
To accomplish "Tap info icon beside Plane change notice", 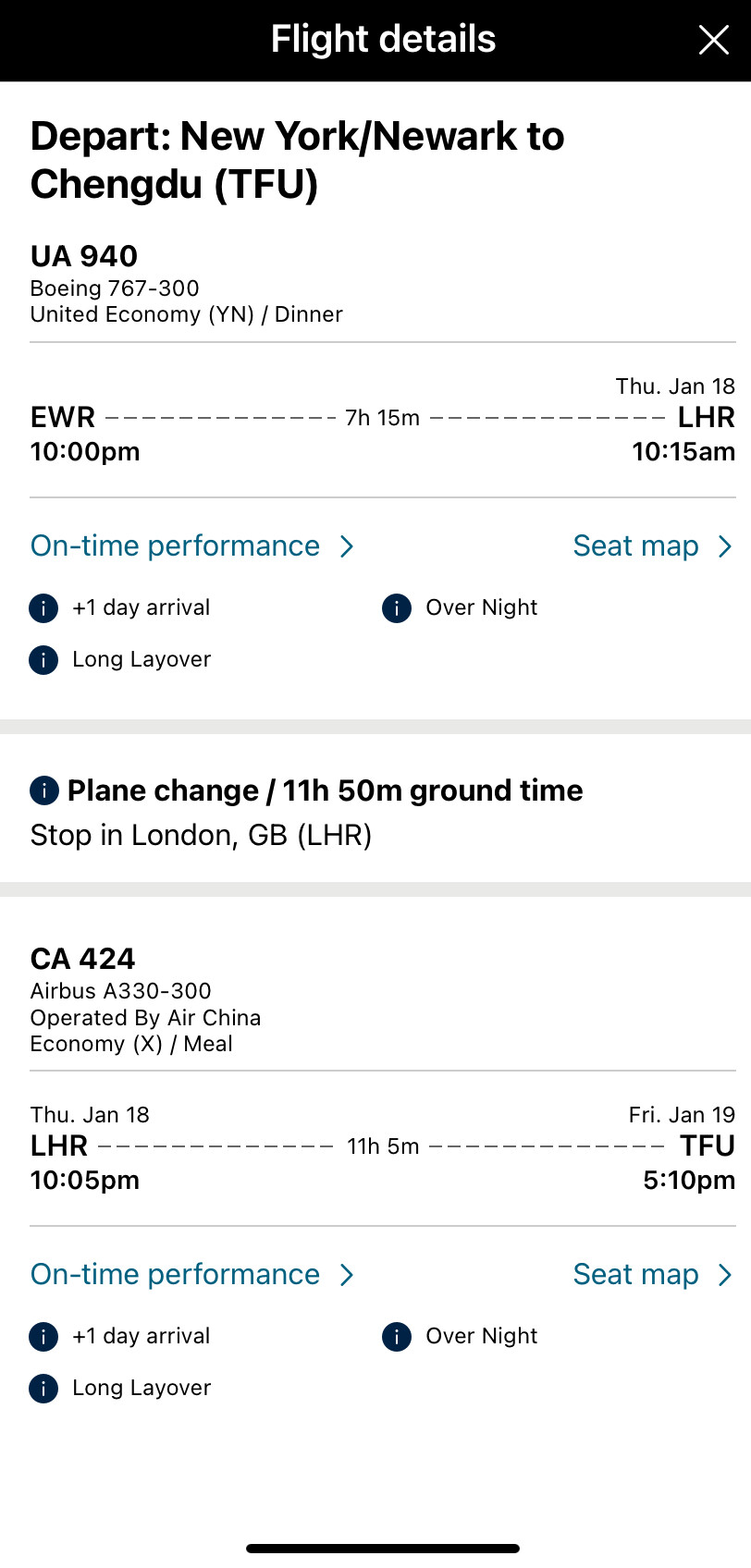I will [x=44, y=790].
